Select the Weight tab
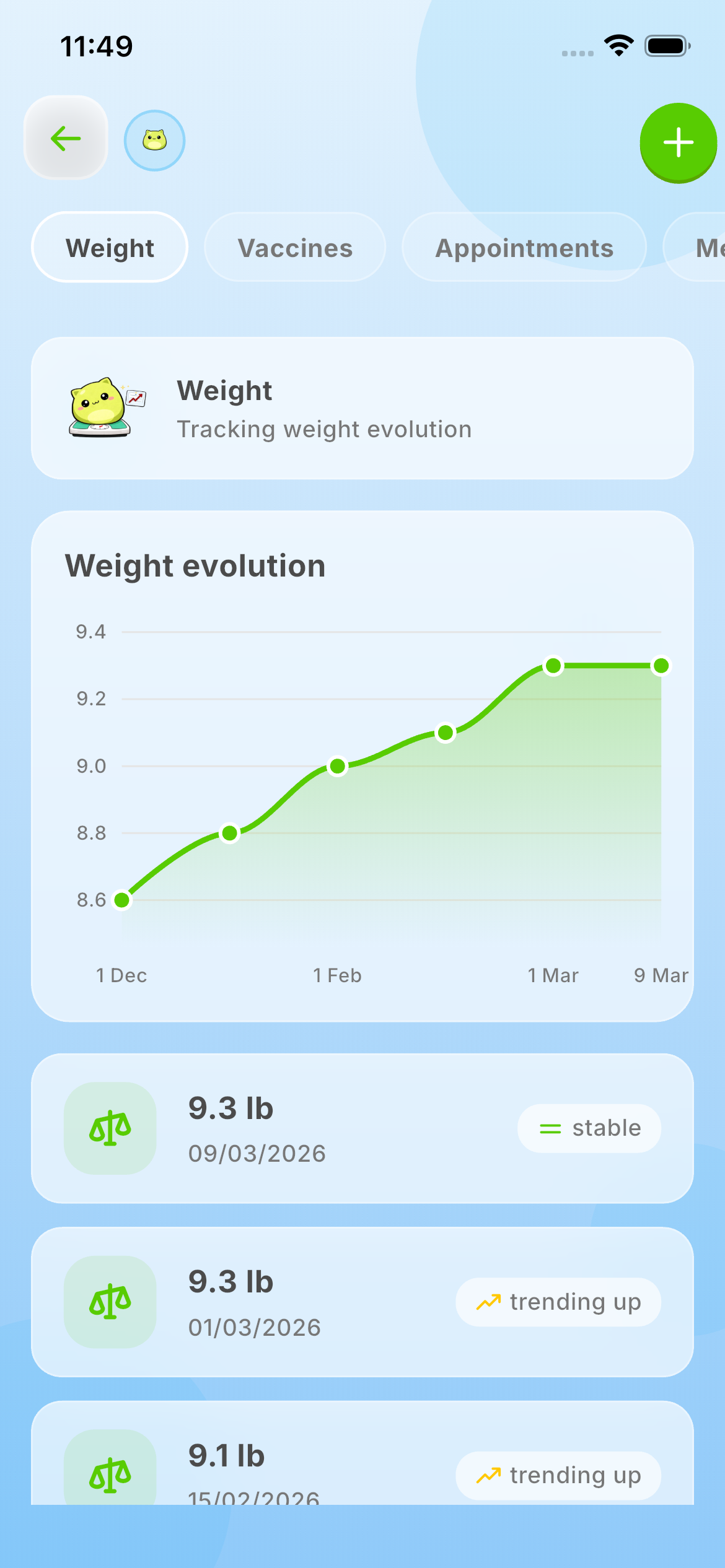Viewport: 725px width, 1568px height. pos(110,247)
